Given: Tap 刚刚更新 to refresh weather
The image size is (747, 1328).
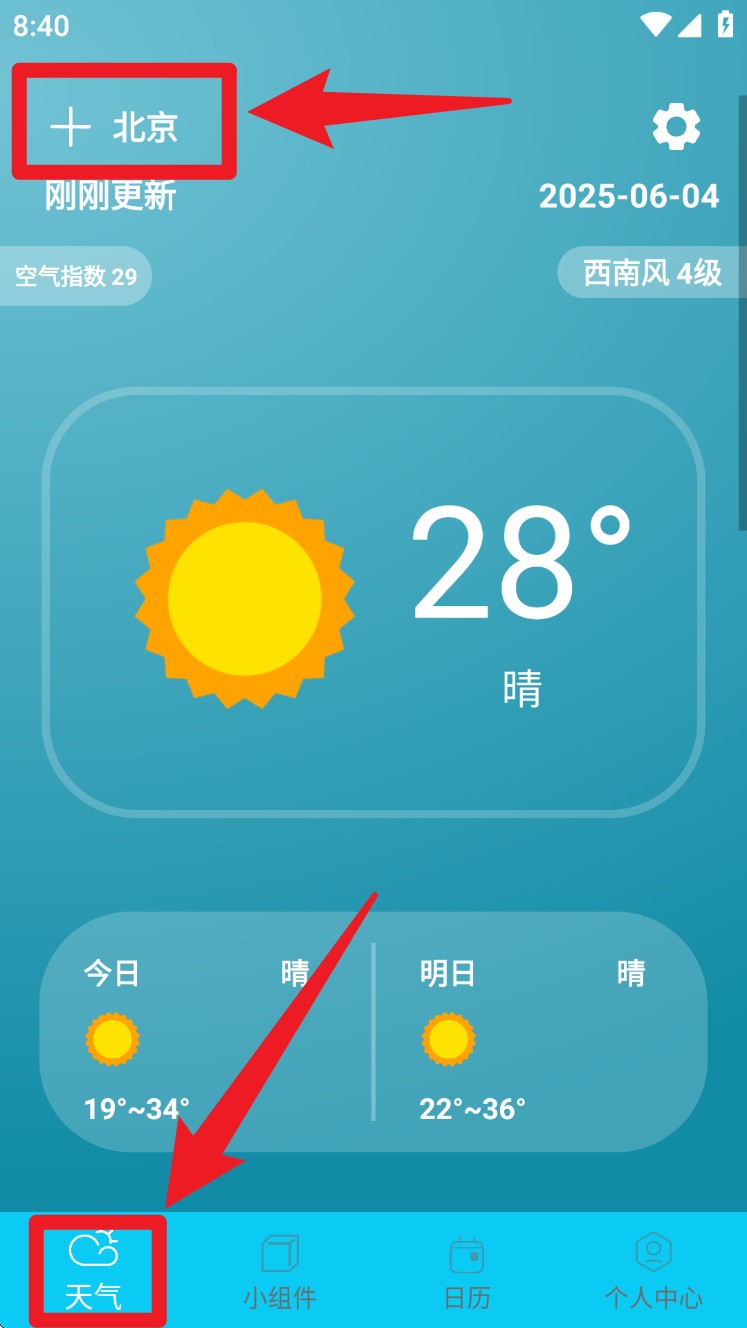Looking at the screenshot, I should (109, 196).
